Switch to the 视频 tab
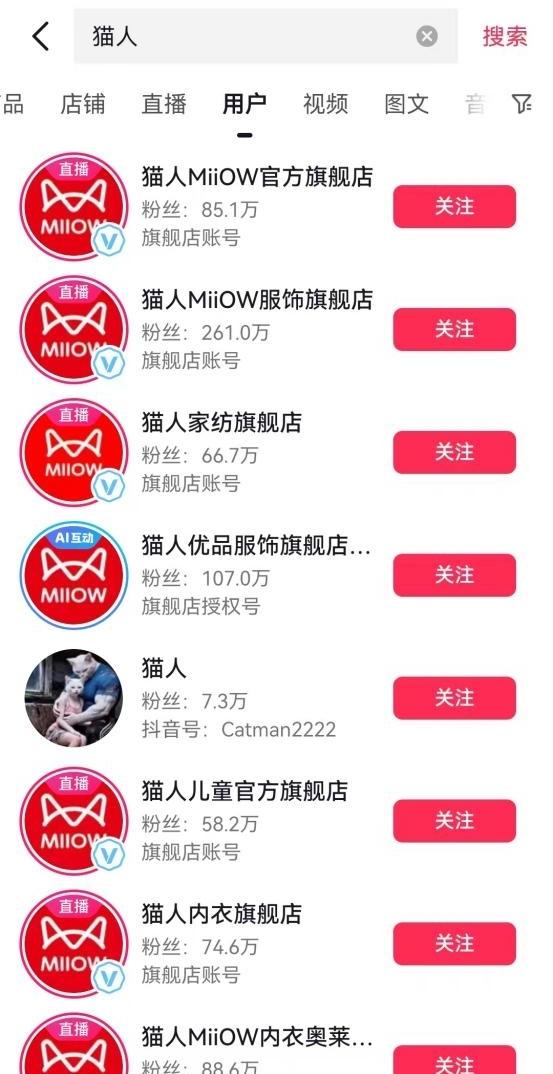Image resolution: width=553 pixels, height=1074 pixels. 325,104
